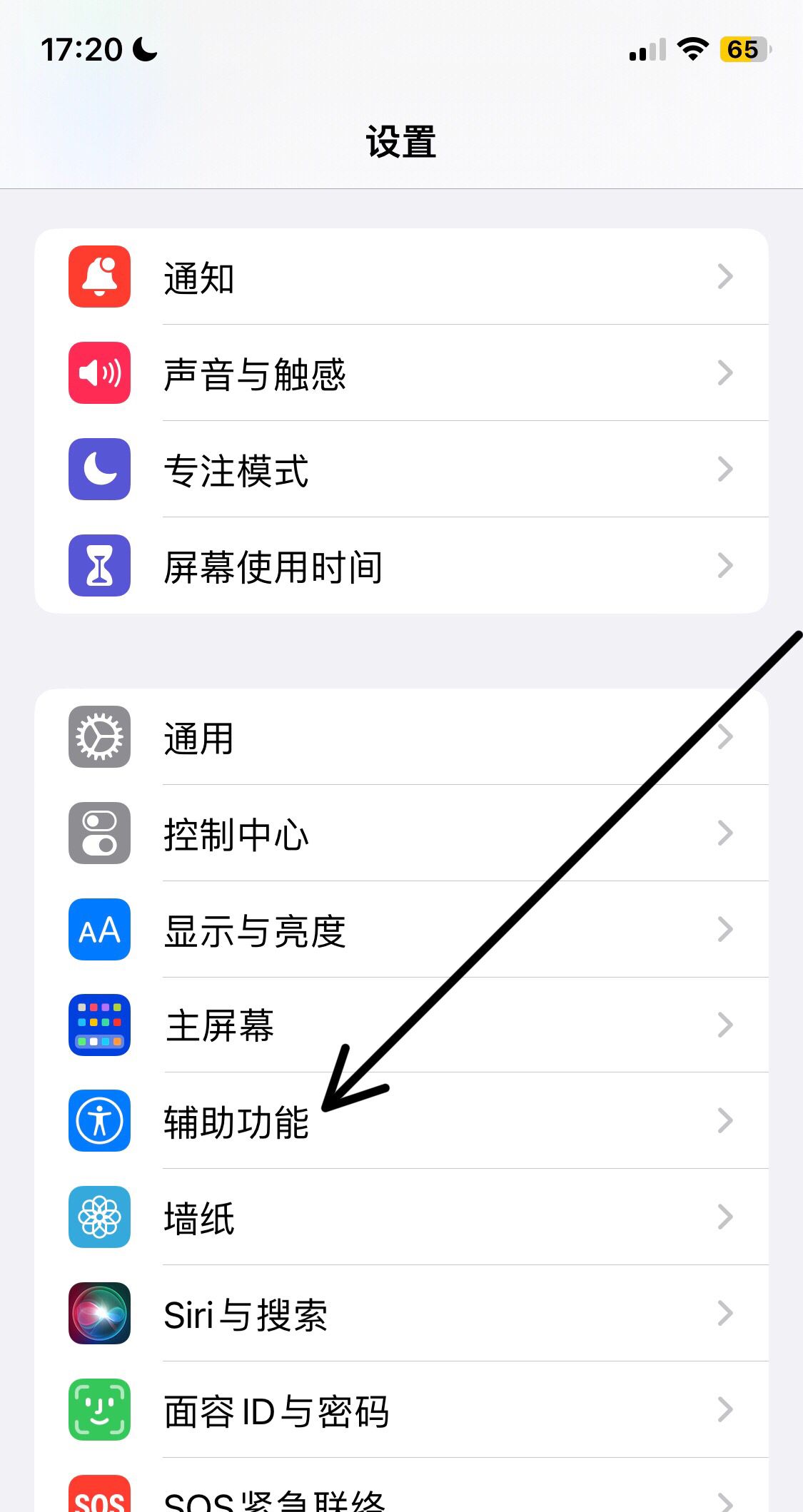Select the Face ID (面容ID) icon

click(x=100, y=1409)
